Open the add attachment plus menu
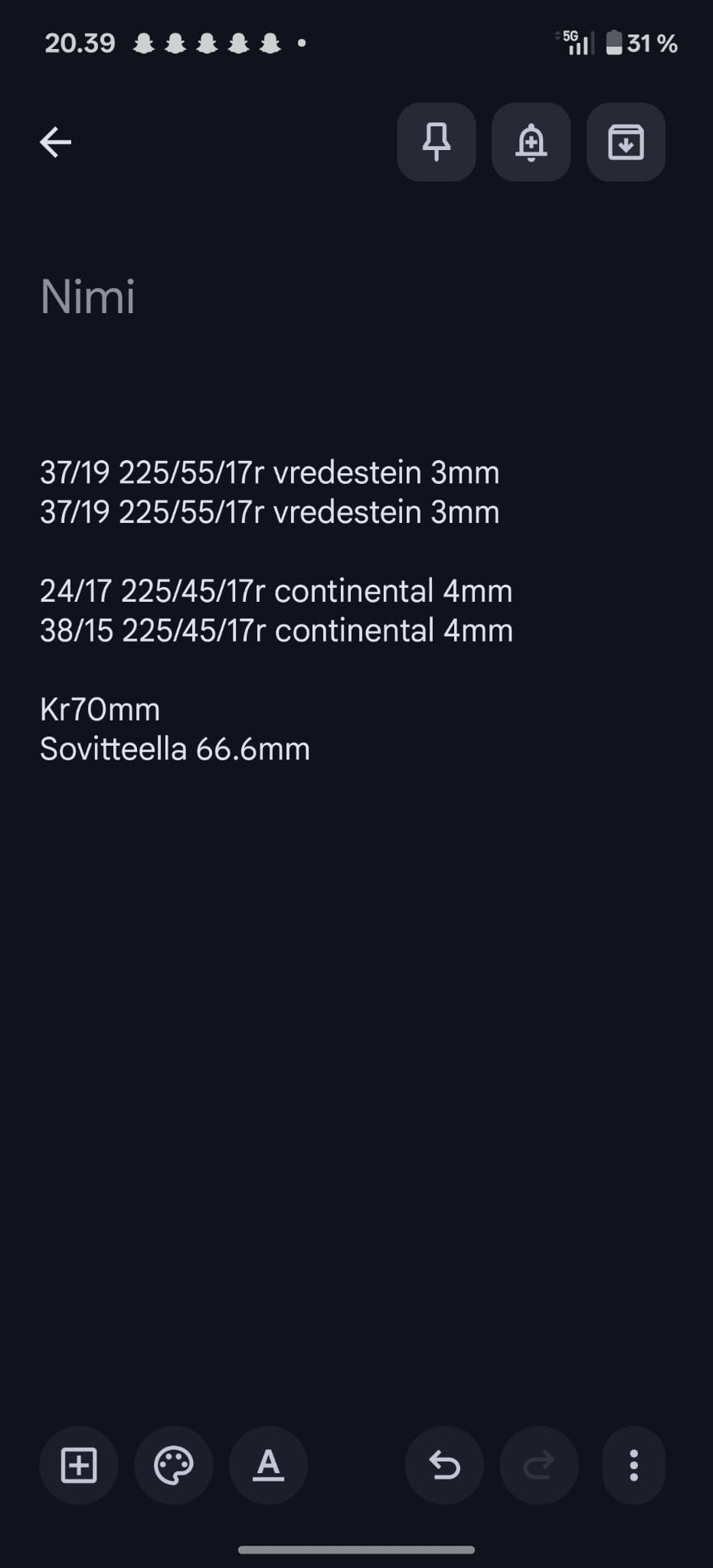This screenshot has height=1568, width=713. [79, 1465]
